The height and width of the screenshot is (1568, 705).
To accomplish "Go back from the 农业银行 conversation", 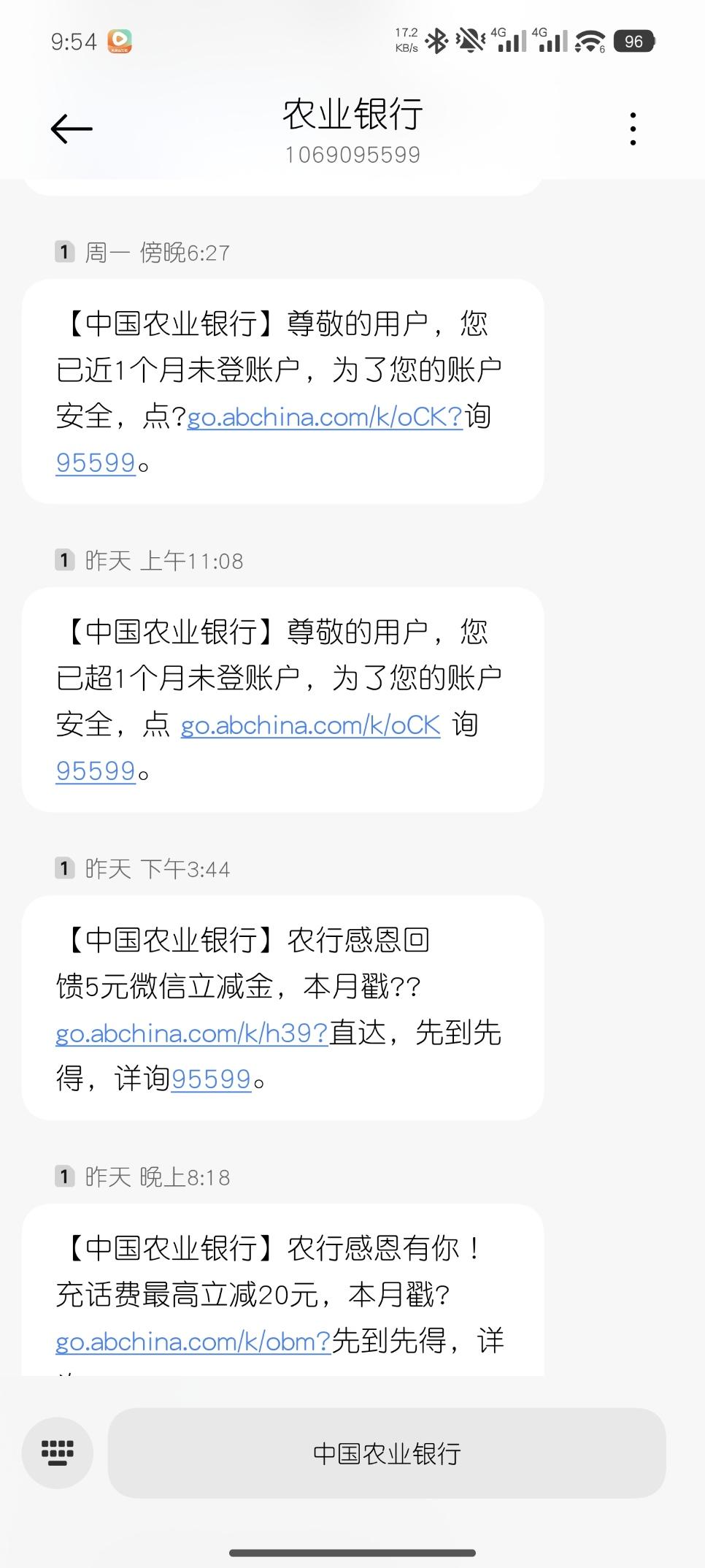I will coord(72,129).
